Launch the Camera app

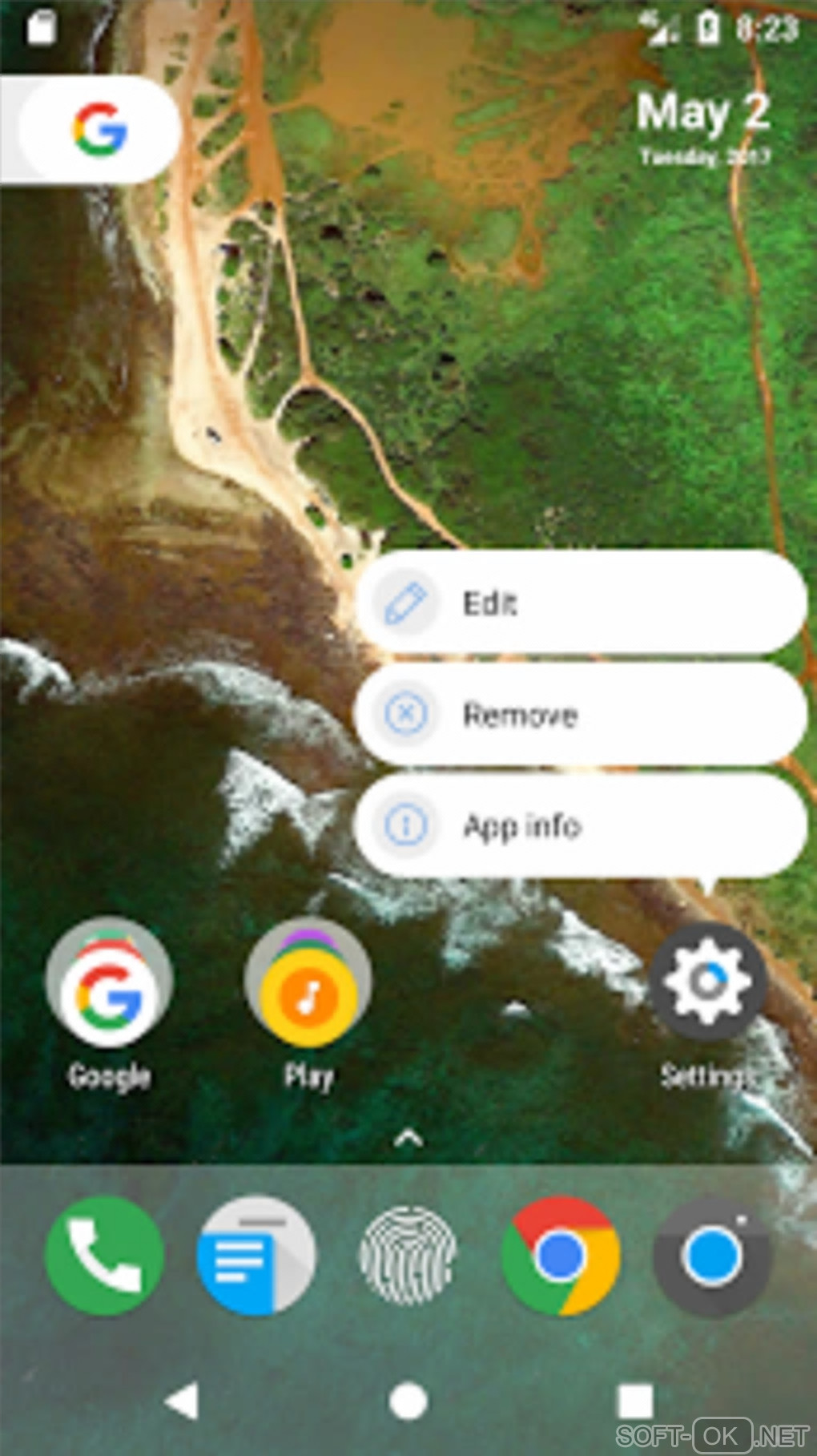pyautogui.click(x=711, y=1255)
